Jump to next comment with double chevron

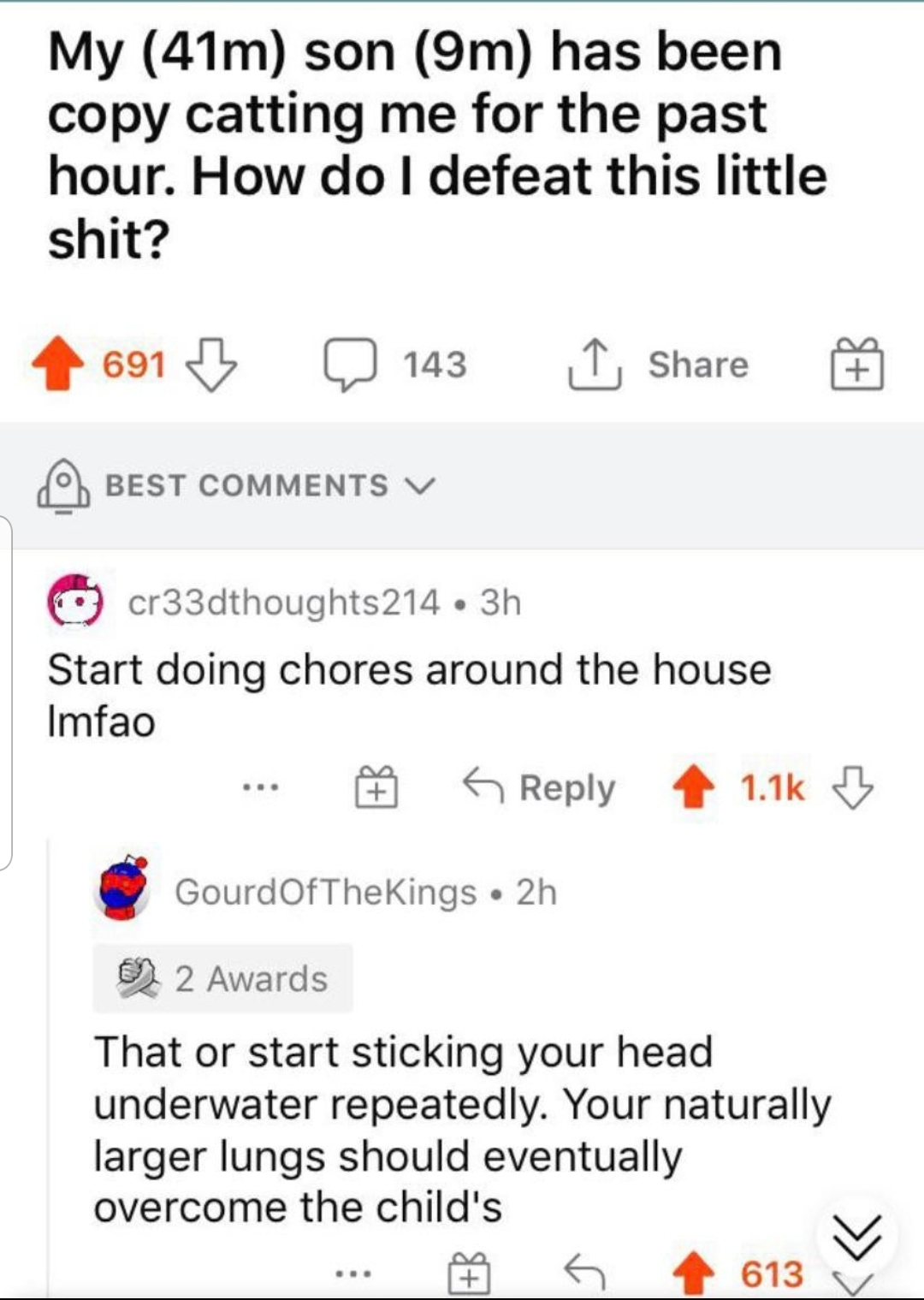coord(857,1238)
